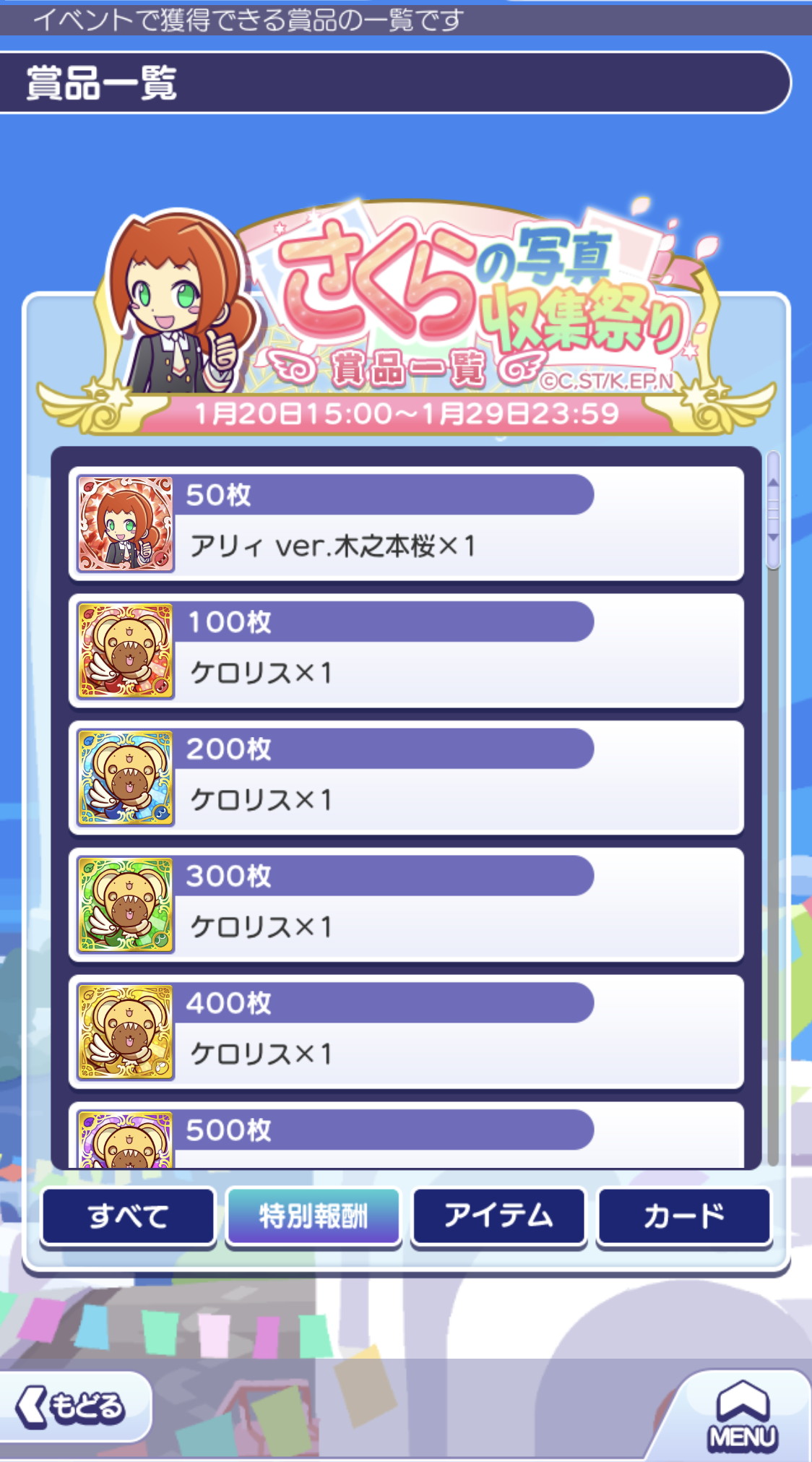
Task: Open the 50枚 アリィ ver.木之本桜 reward
Action: pos(405,523)
